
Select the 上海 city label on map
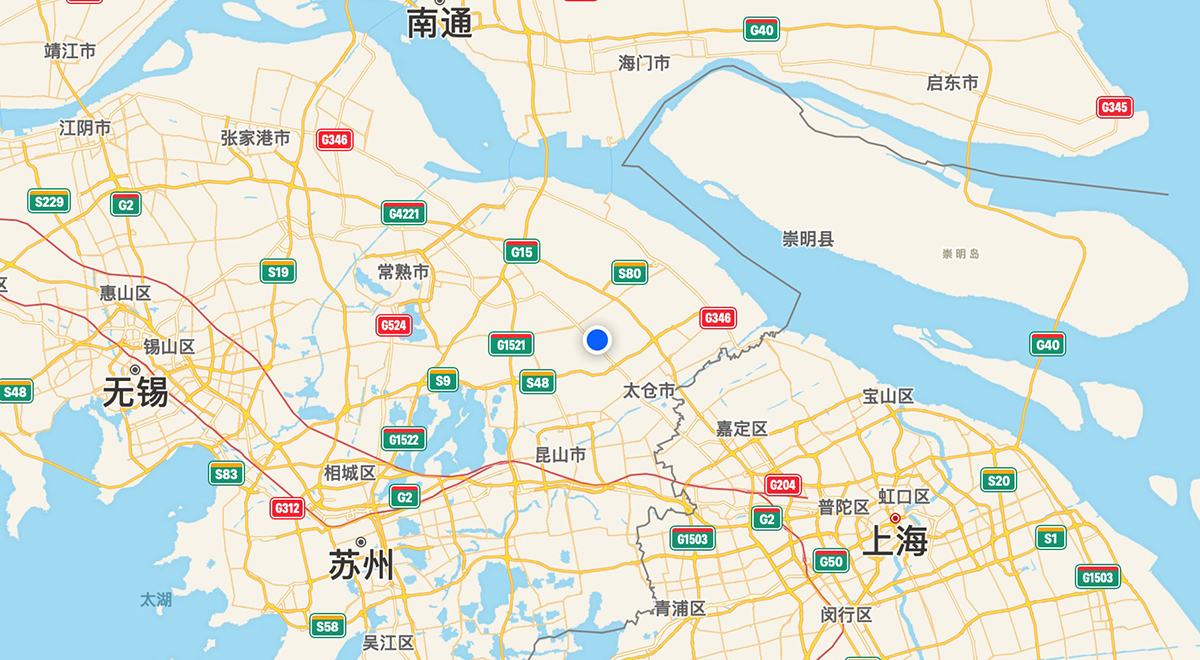[x=894, y=542]
